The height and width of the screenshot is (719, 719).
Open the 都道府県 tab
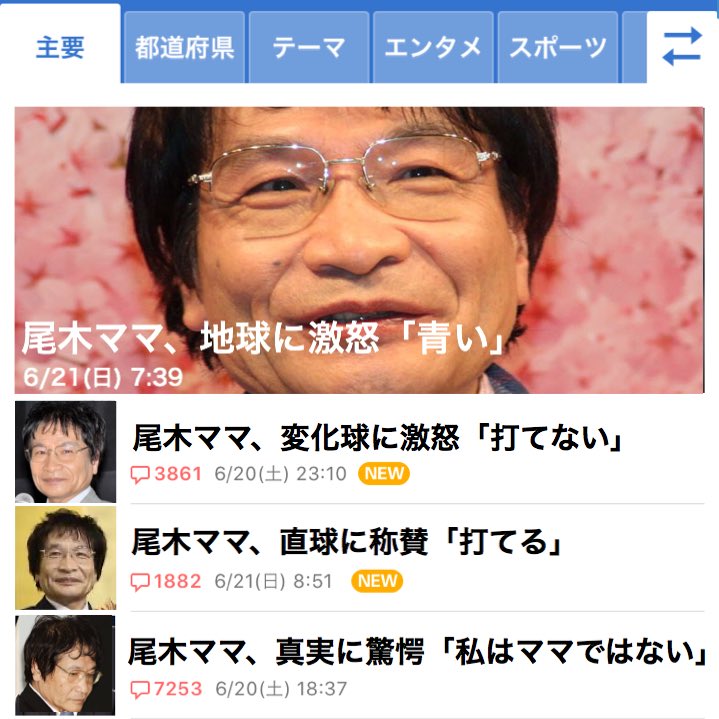click(x=184, y=47)
